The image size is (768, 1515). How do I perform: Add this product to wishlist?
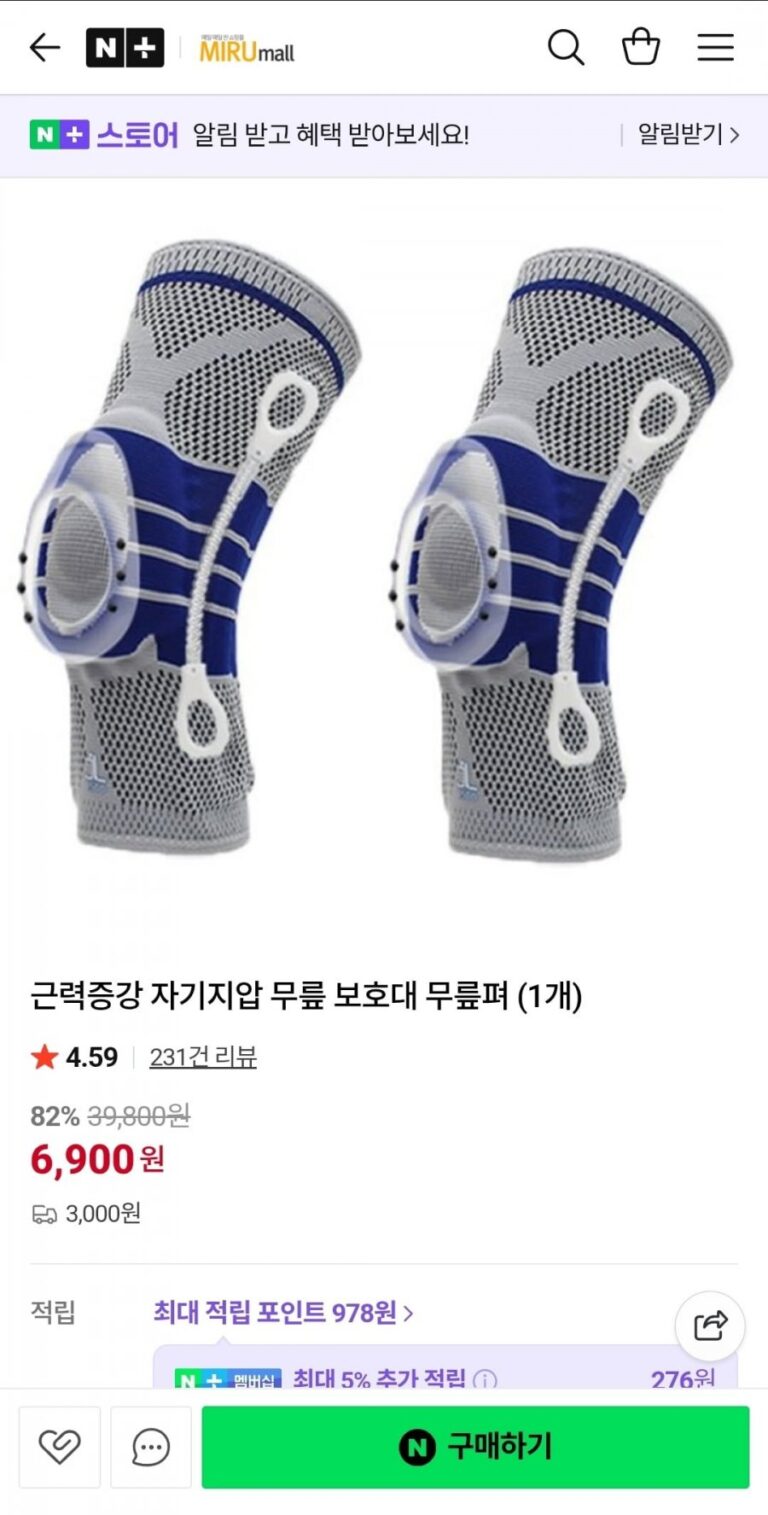[x=60, y=1447]
